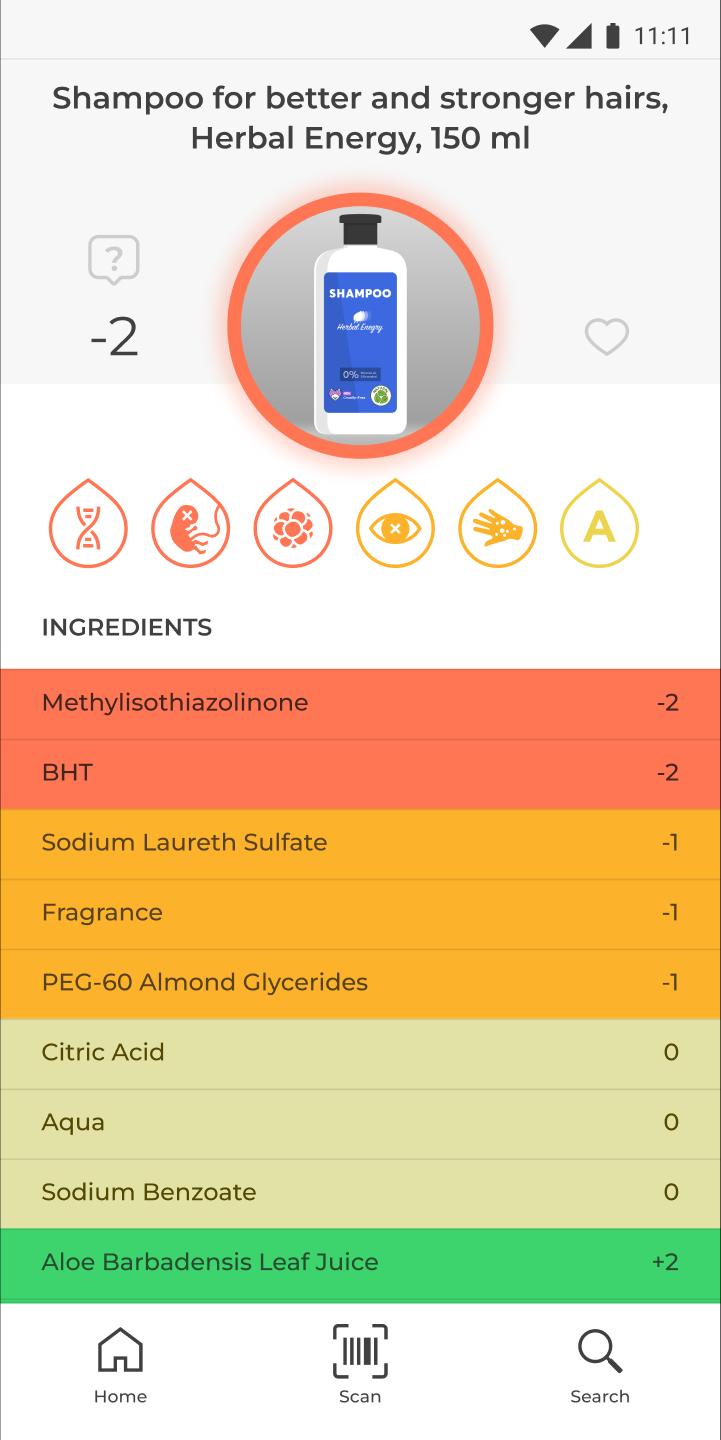
Task: Open the Fragrance ingredient row
Action: point(360,914)
